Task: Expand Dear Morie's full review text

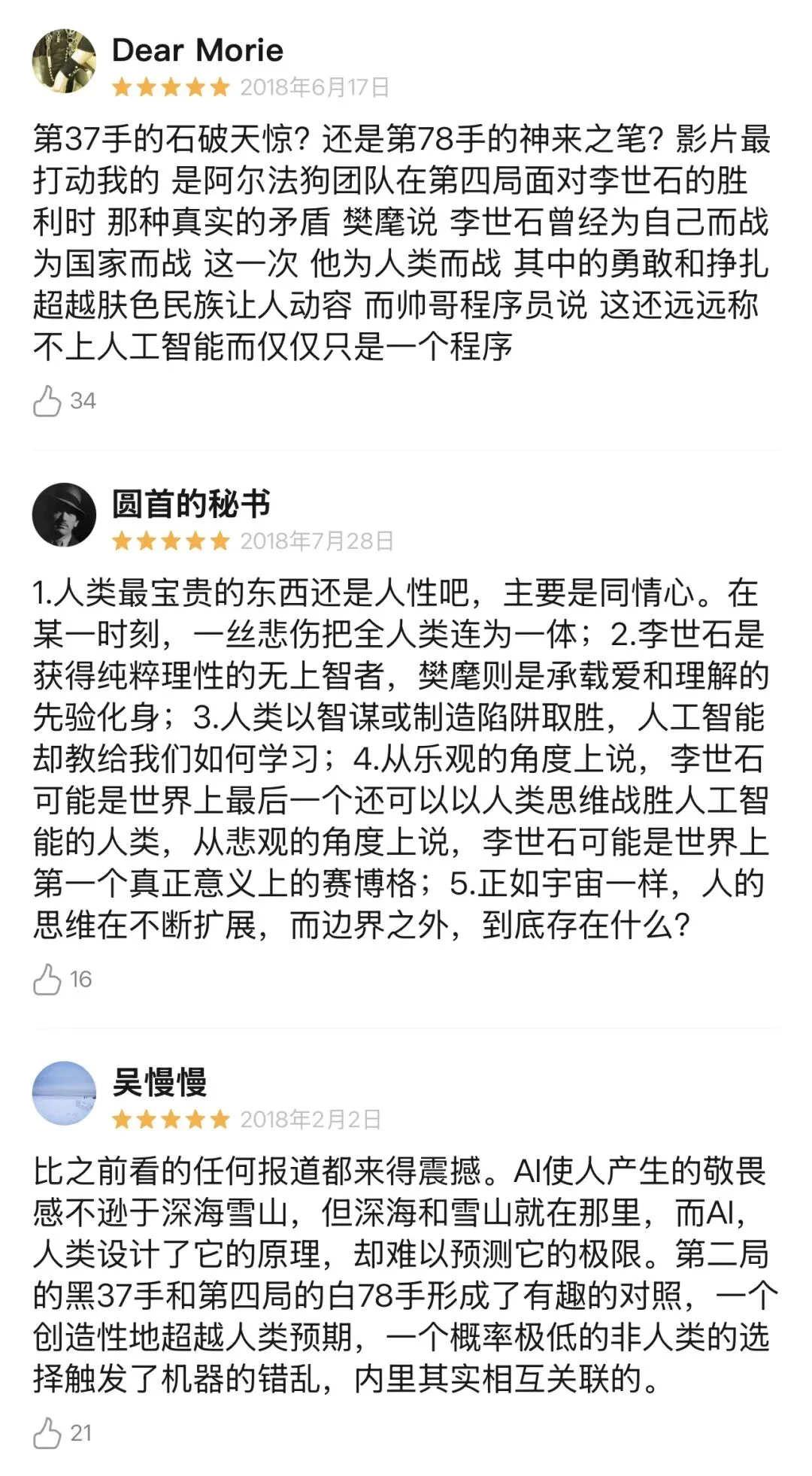Action: (x=406, y=241)
